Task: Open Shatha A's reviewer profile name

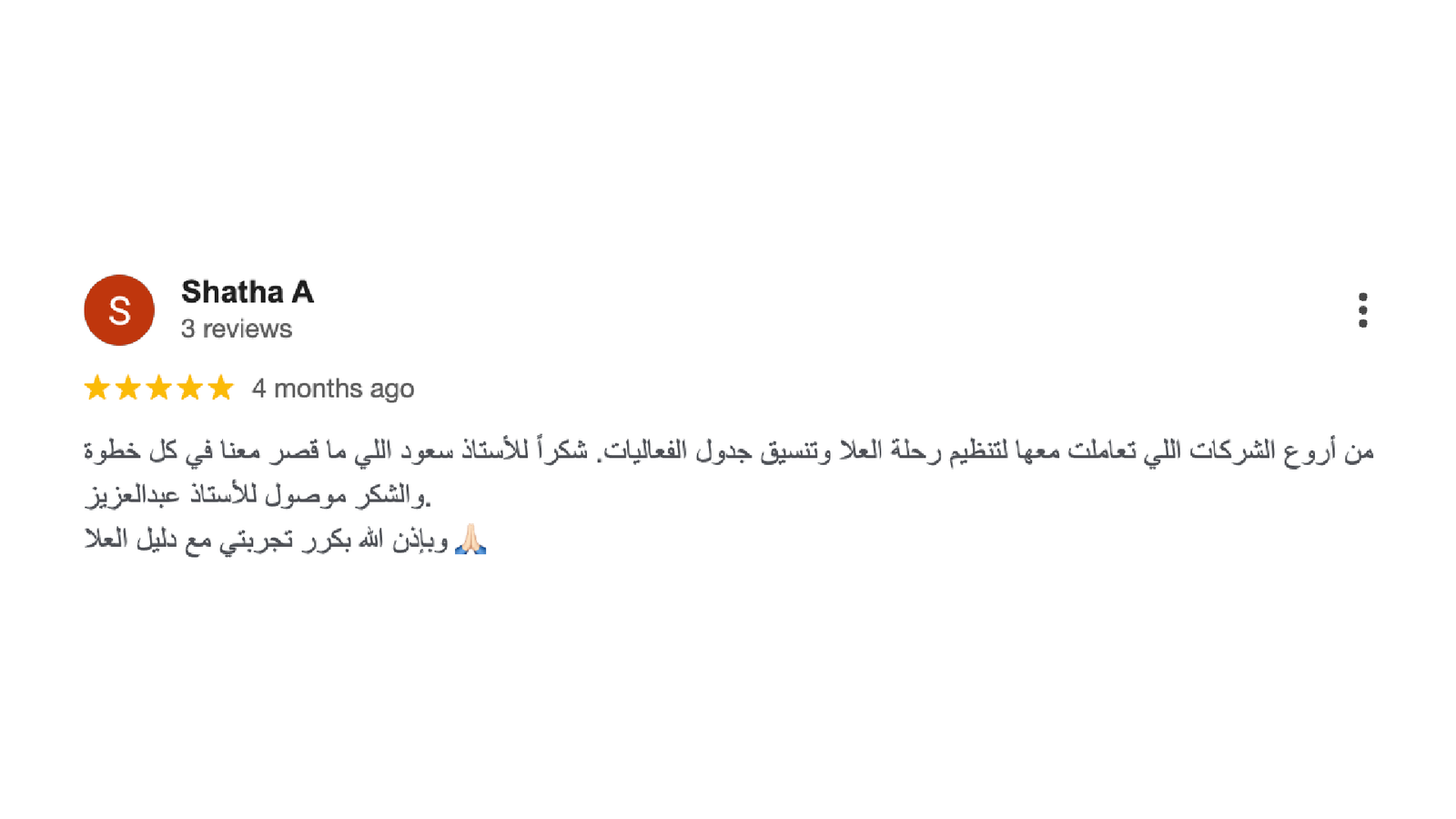Action: [x=248, y=292]
